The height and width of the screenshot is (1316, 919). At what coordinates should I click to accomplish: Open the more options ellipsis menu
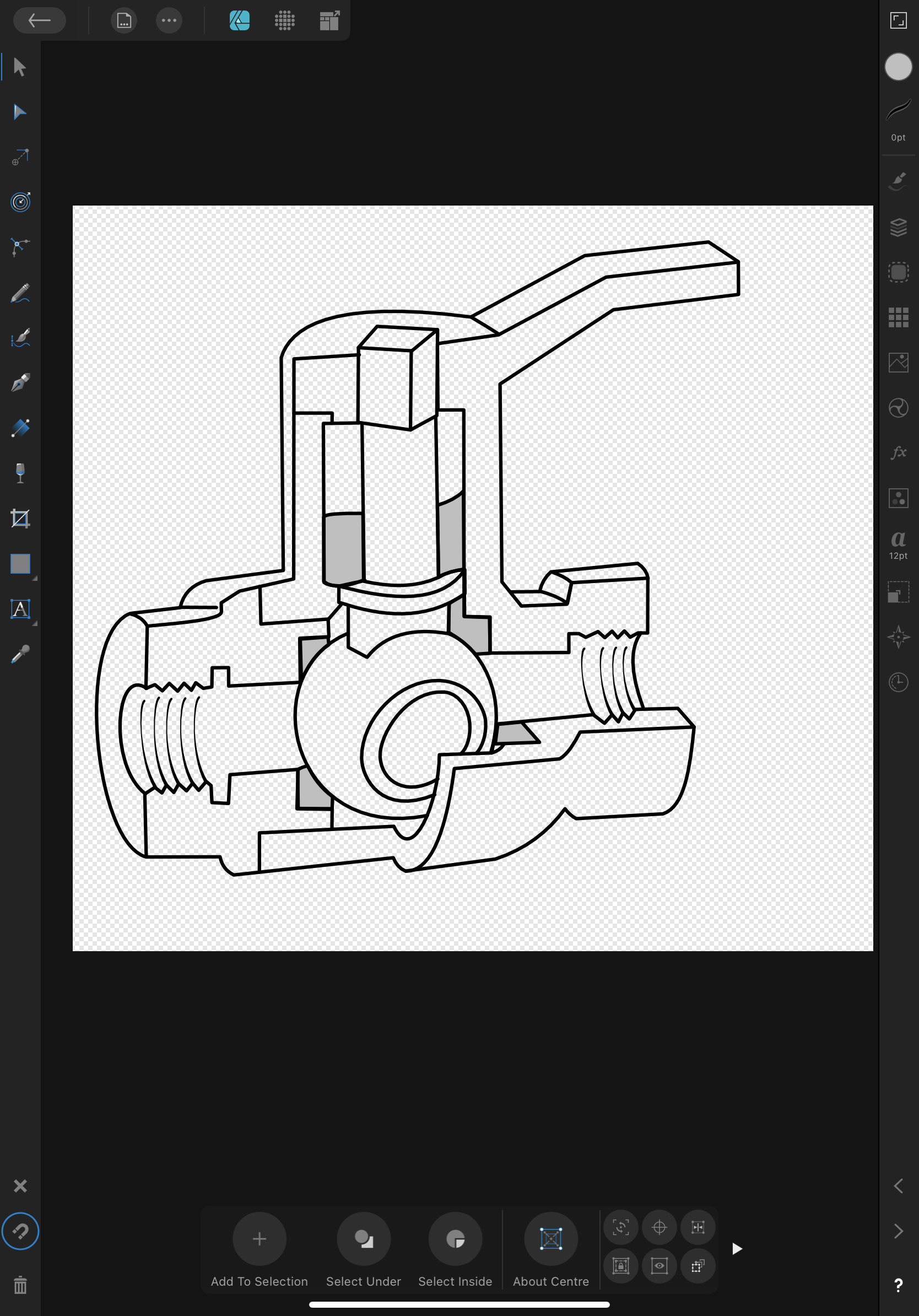pyautogui.click(x=169, y=20)
